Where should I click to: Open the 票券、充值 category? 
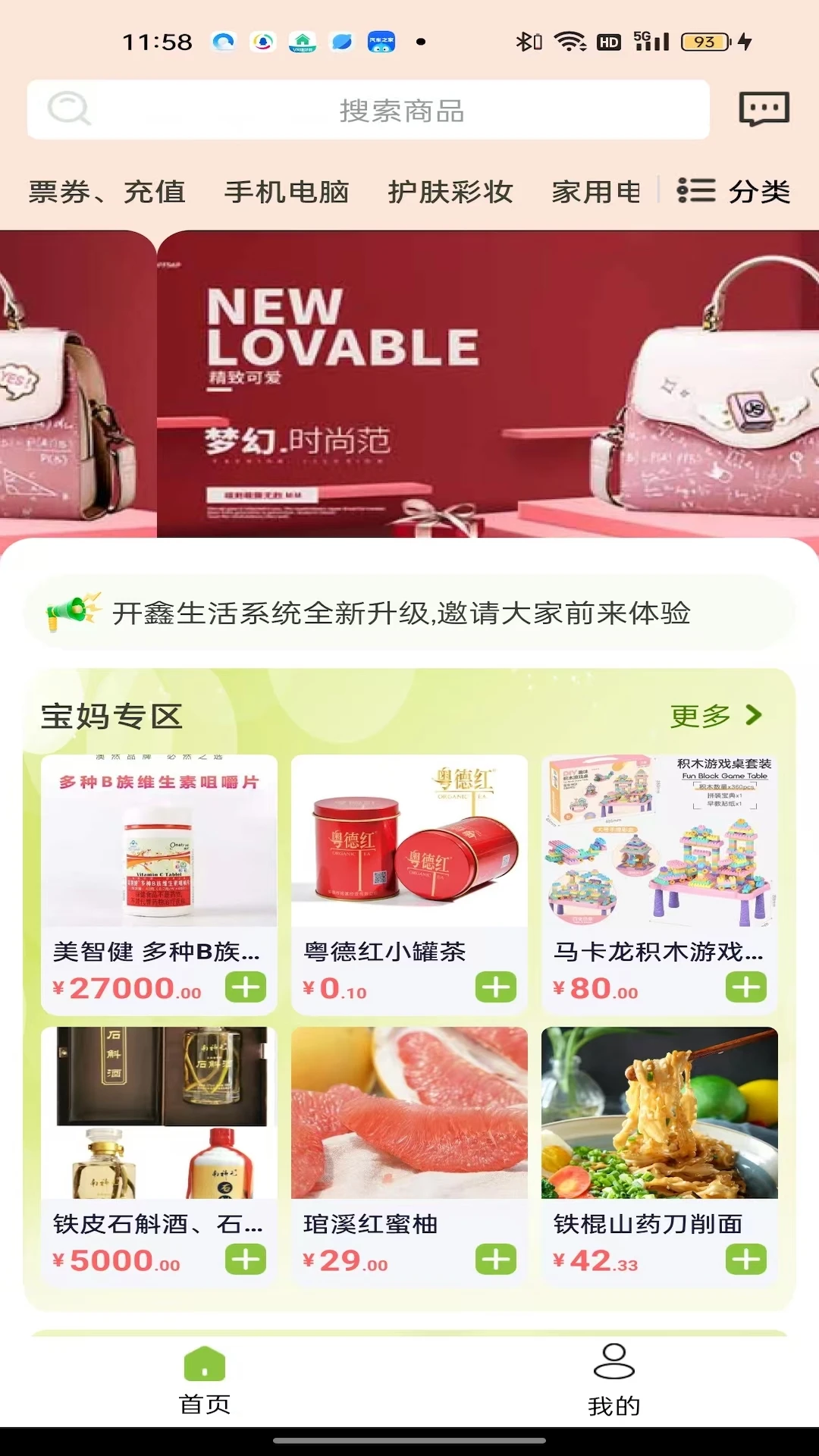(x=106, y=191)
